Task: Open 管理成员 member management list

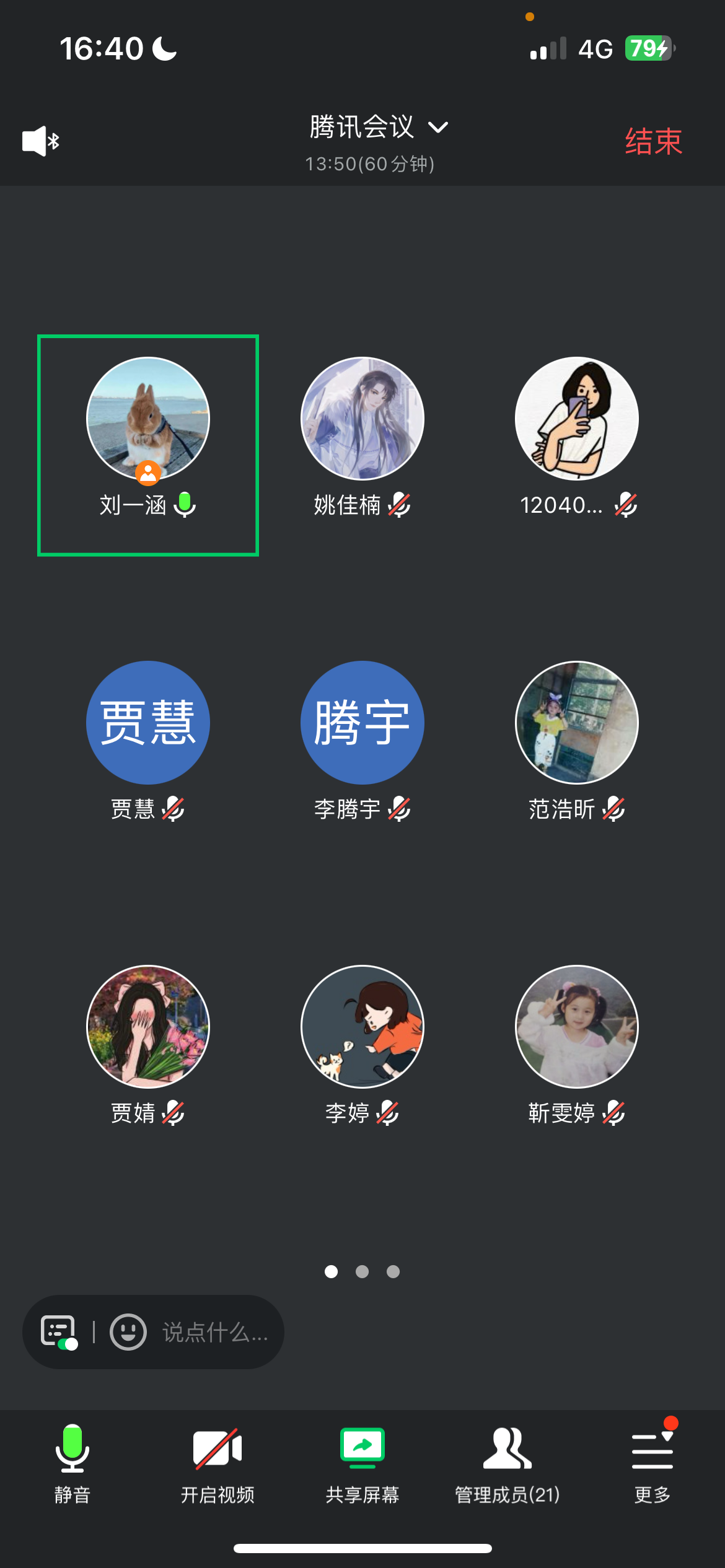Action: [x=507, y=1463]
